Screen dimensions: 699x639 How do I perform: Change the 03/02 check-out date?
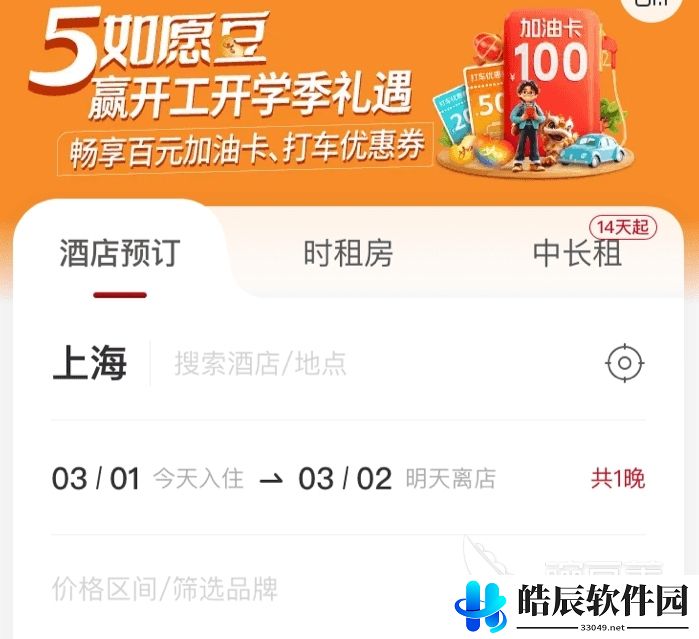pos(345,478)
